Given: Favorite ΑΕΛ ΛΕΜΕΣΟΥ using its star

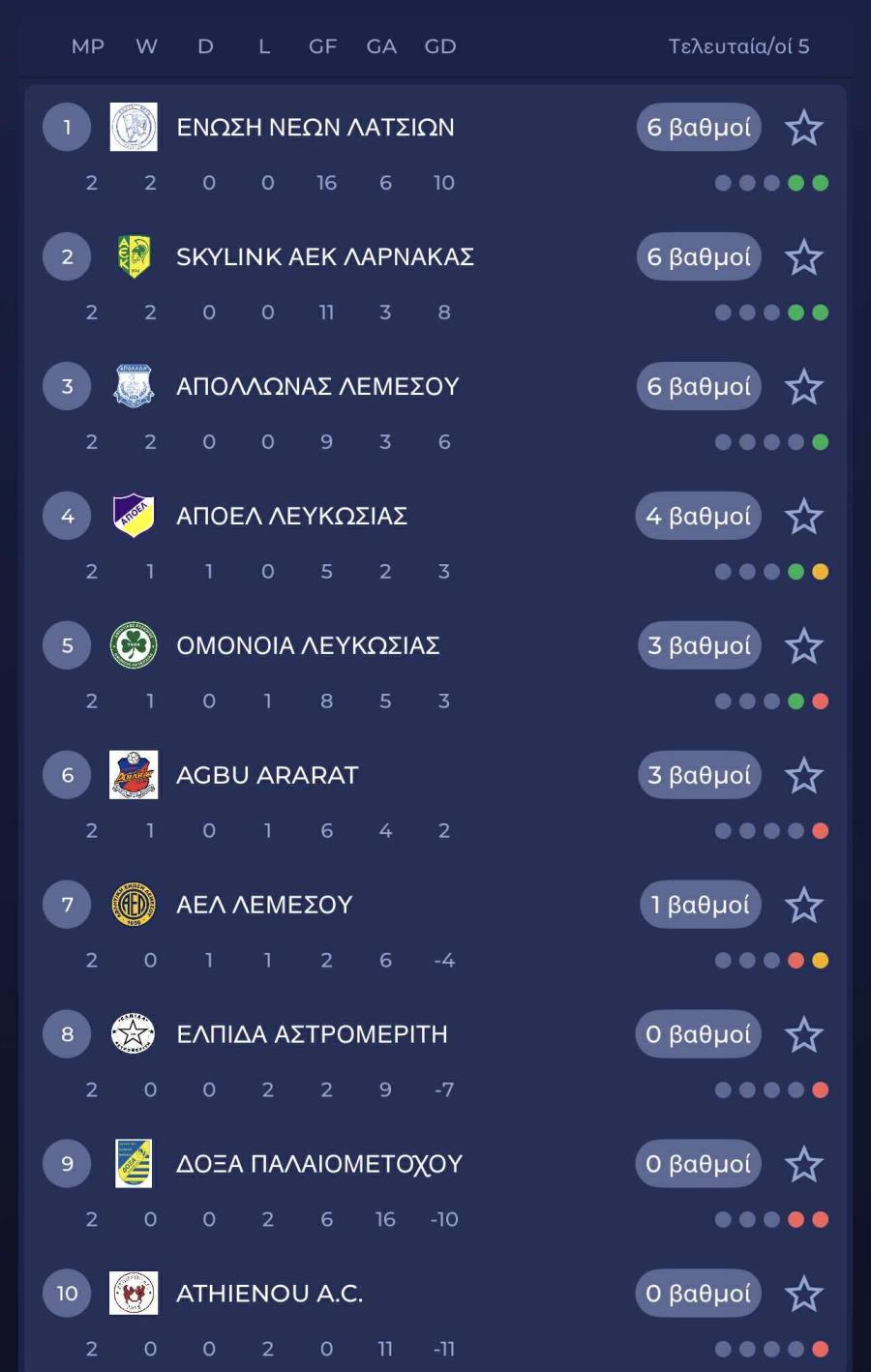Looking at the screenshot, I should click(x=803, y=906).
